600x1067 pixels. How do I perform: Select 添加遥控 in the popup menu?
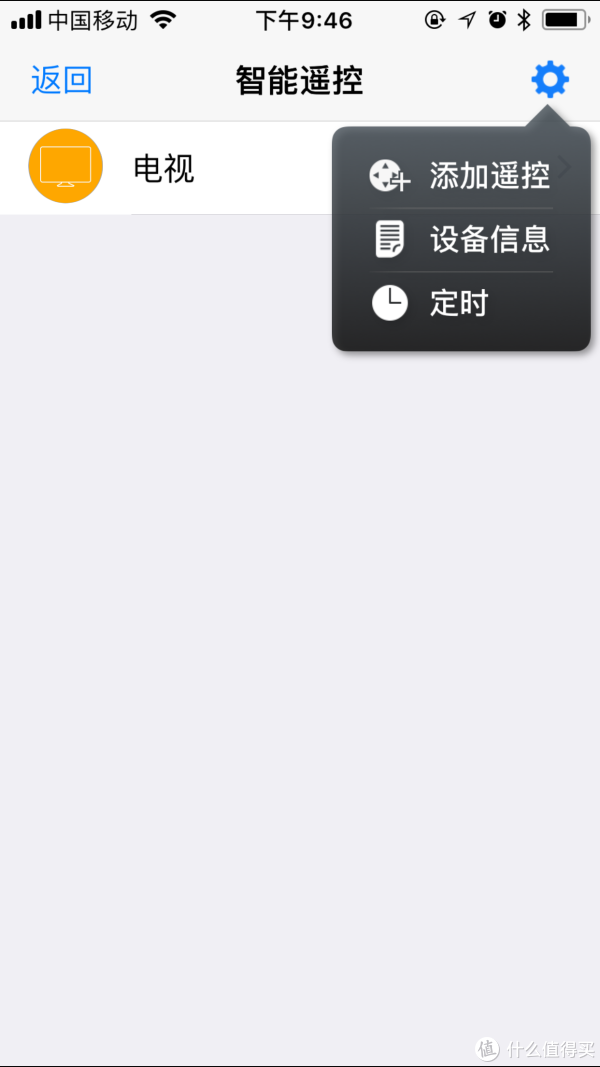(x=461, y=176)
